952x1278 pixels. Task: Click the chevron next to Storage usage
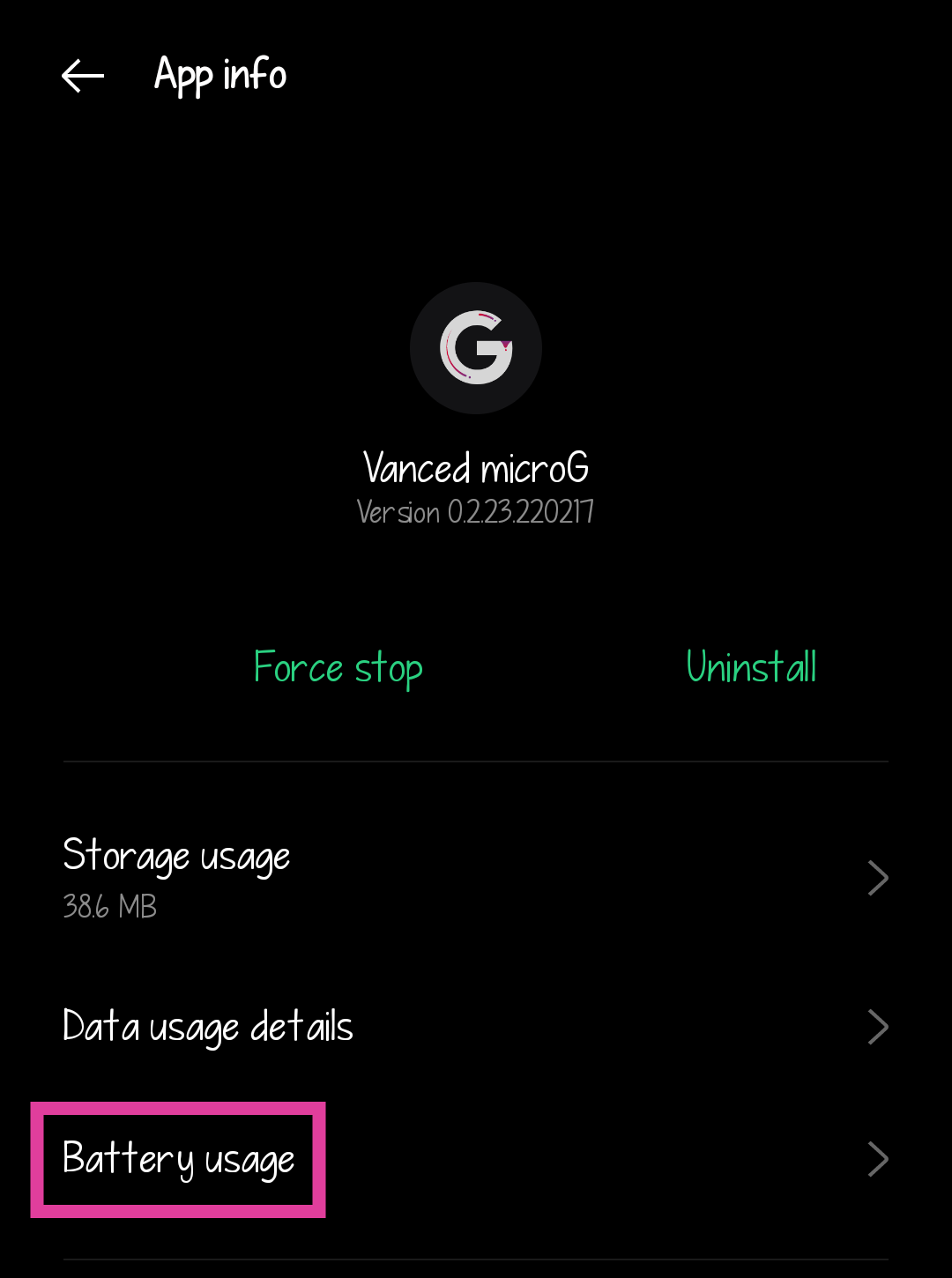(878, 877)
